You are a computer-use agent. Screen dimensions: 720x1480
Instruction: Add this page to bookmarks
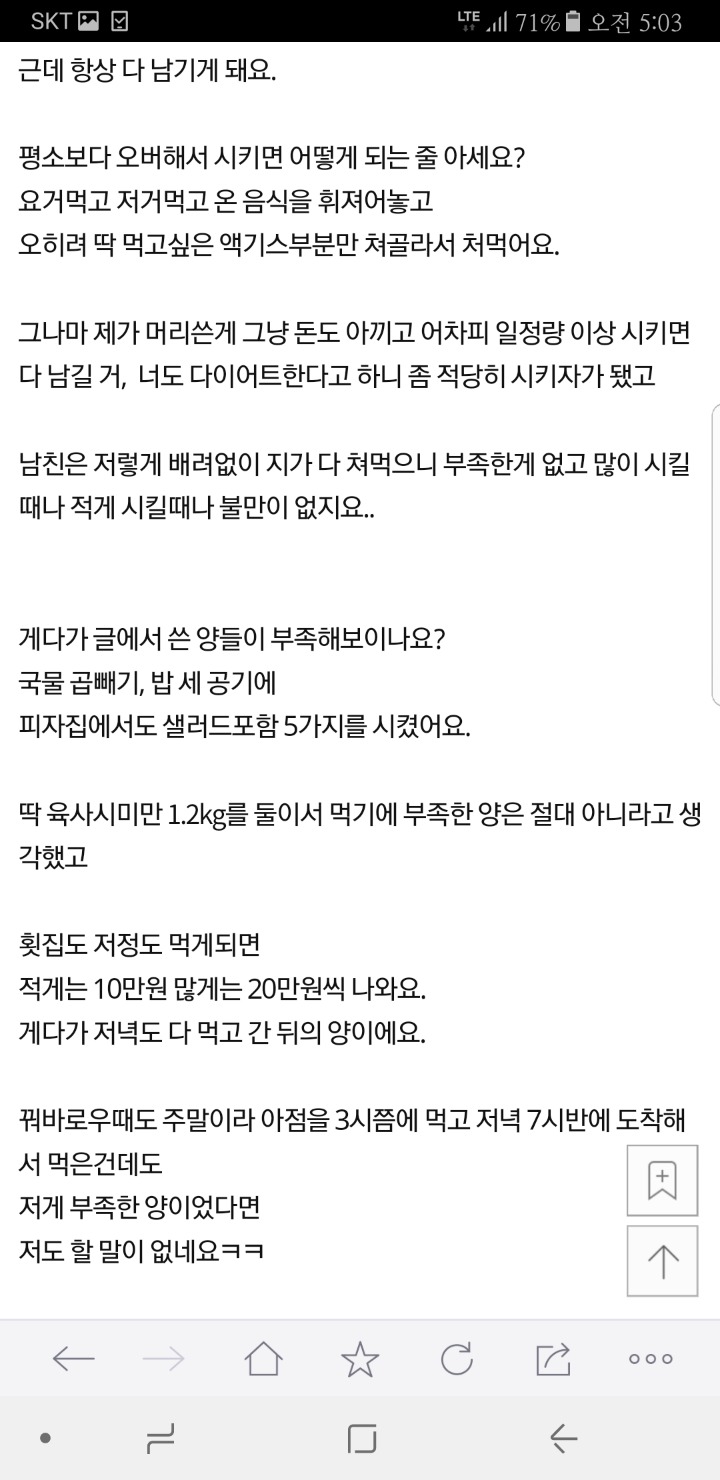(x=662, y=1180)
